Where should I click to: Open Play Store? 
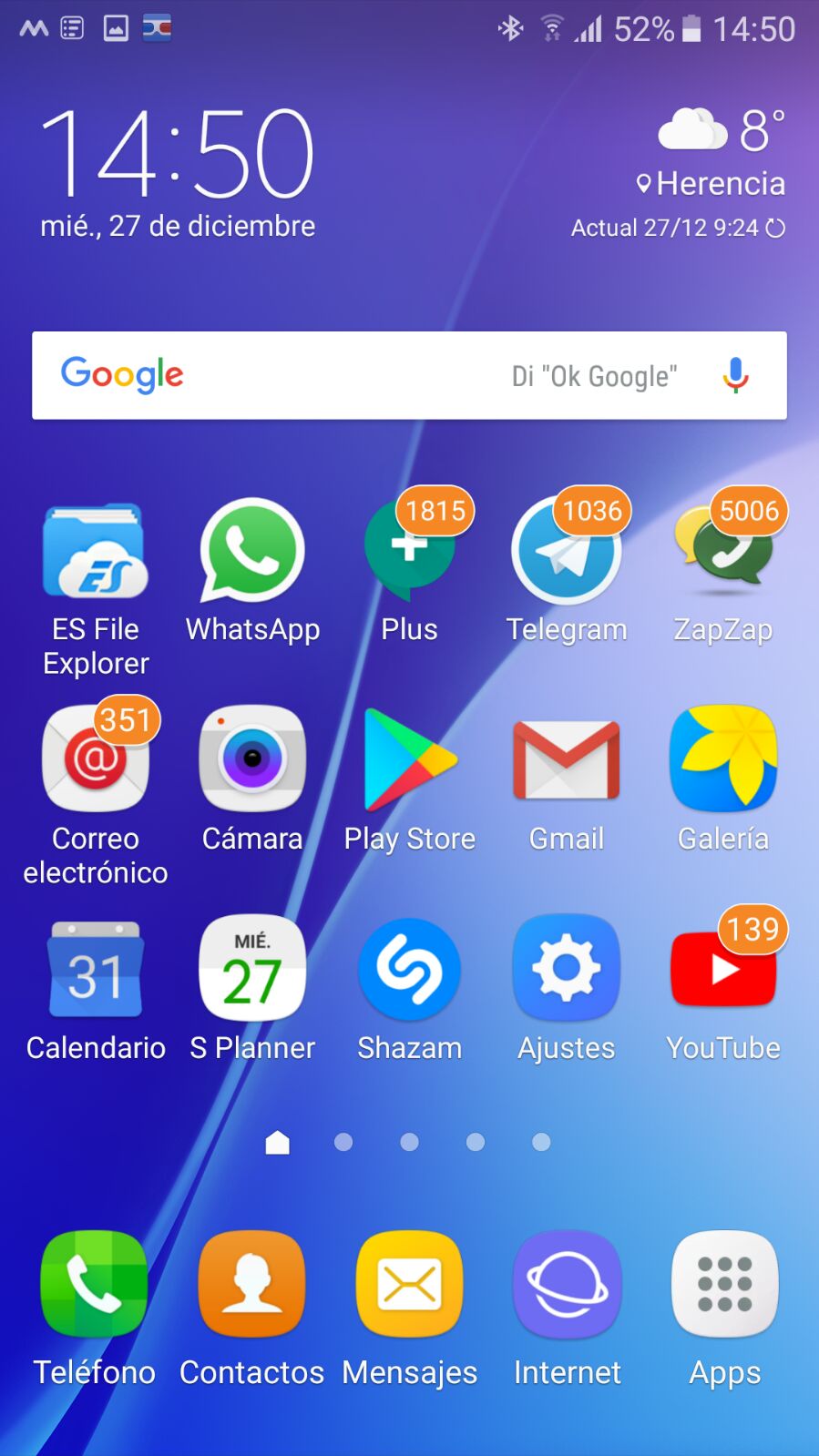(409, 760)
